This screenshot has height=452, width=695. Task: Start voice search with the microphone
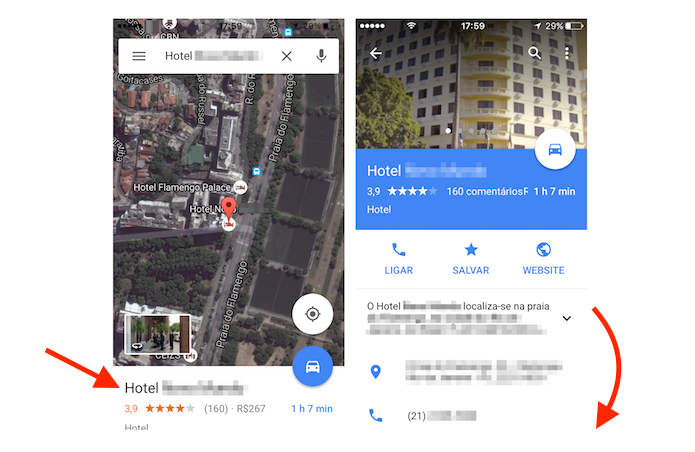point(321,57)
